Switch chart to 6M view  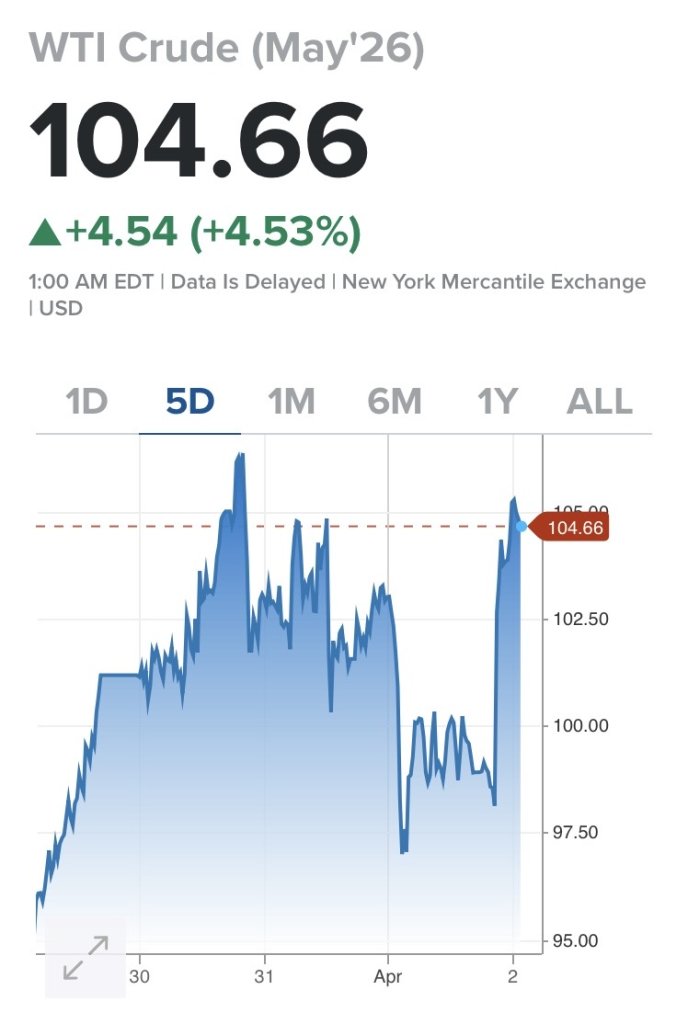click(x=394, y=402)
